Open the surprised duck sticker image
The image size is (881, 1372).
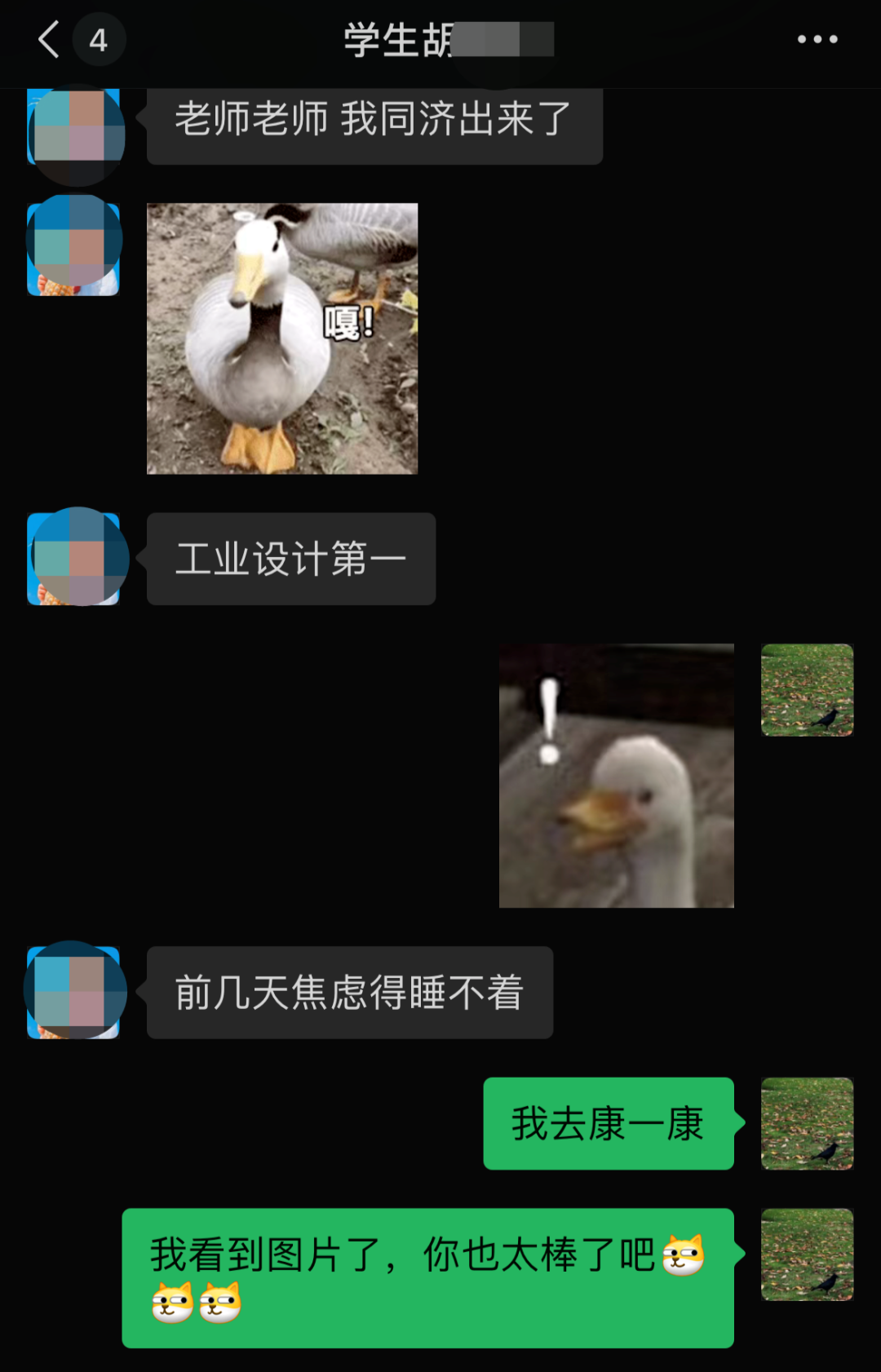[x=616, y=775]
